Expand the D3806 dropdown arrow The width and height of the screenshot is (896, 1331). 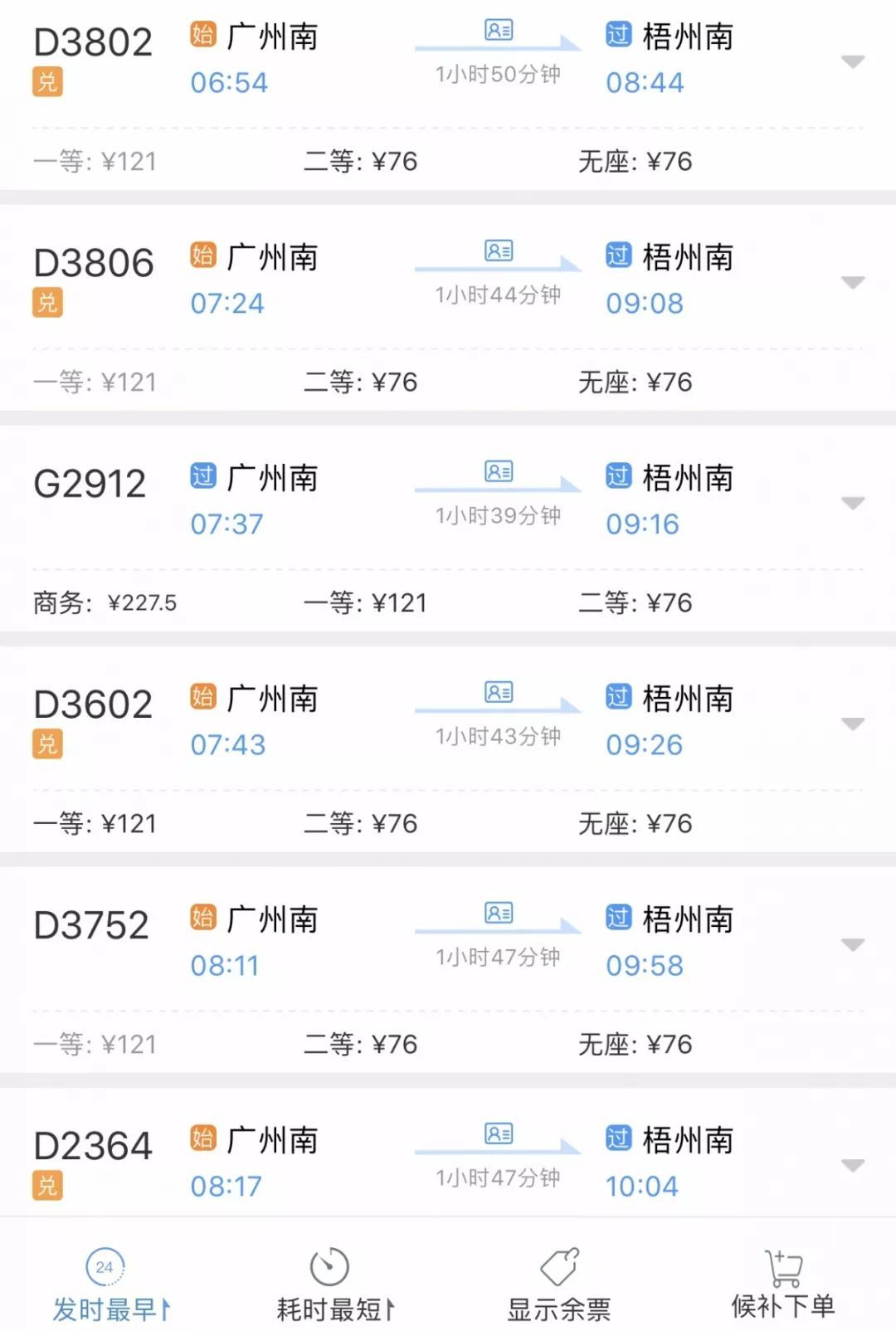pos(852,282)
